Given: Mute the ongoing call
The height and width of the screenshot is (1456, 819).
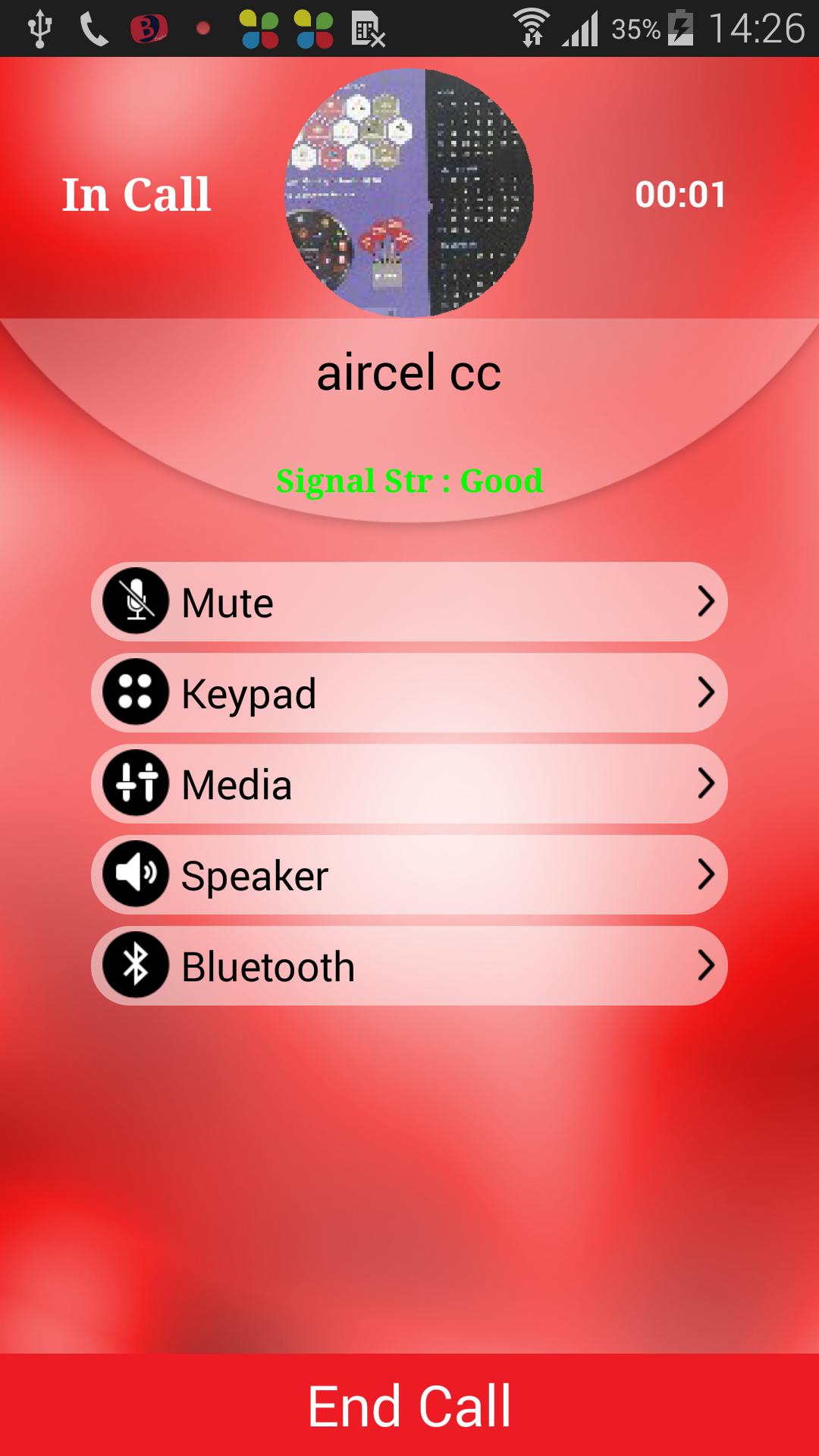Looking at the screenshot, I should click(409, 602).
